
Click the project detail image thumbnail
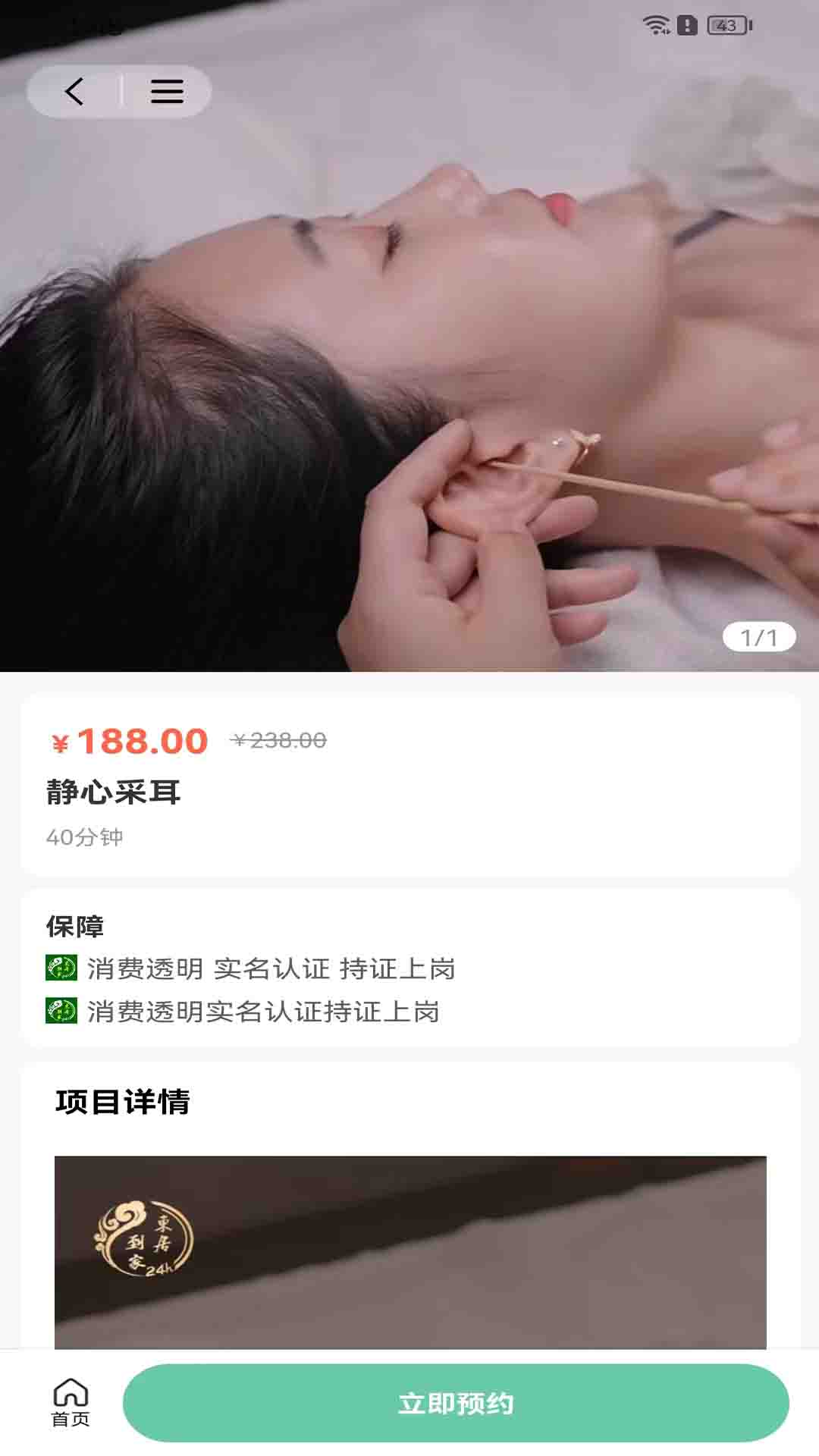coord(409,1259)
